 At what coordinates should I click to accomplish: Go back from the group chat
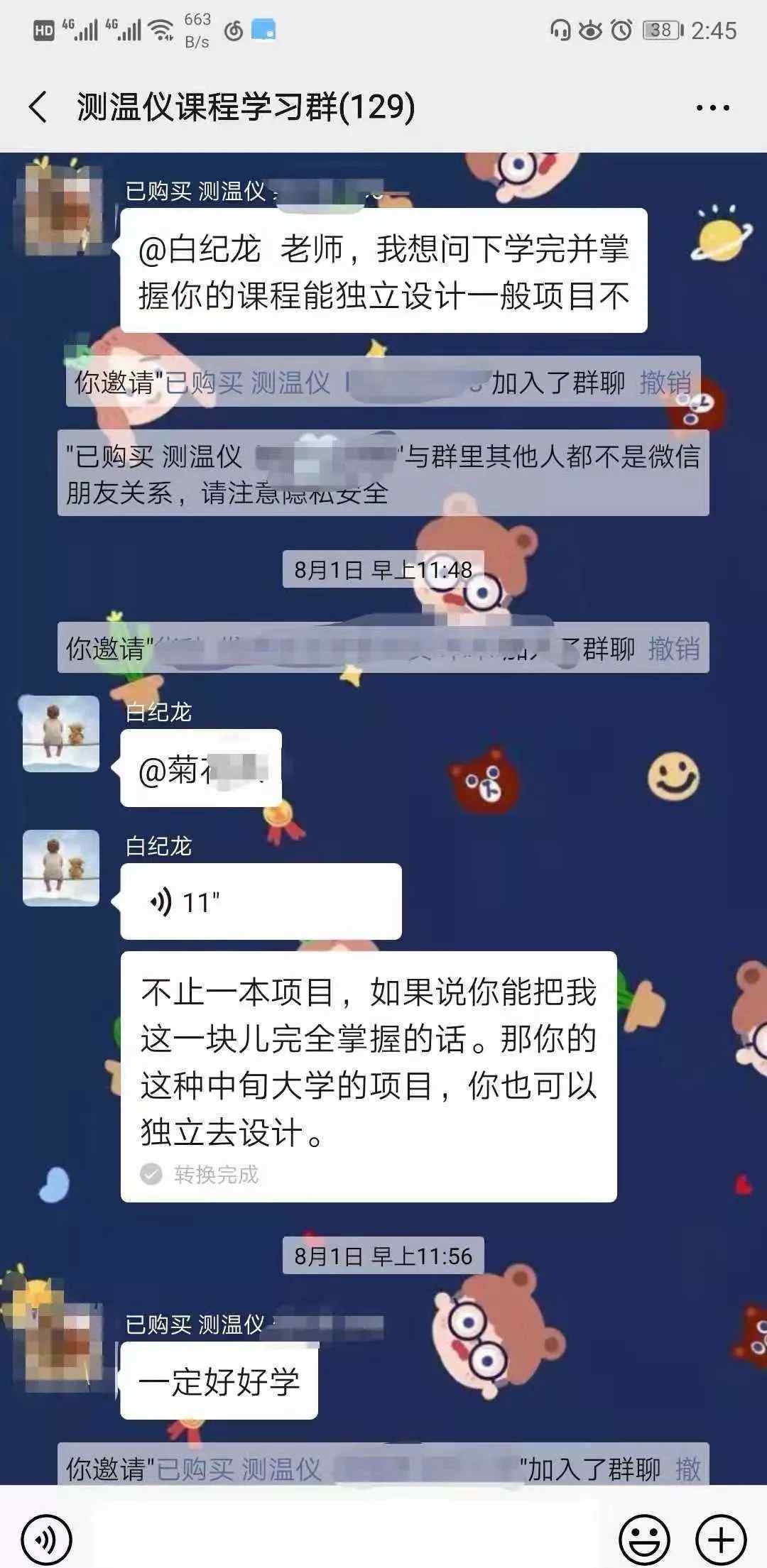click(x=38, y=107)
